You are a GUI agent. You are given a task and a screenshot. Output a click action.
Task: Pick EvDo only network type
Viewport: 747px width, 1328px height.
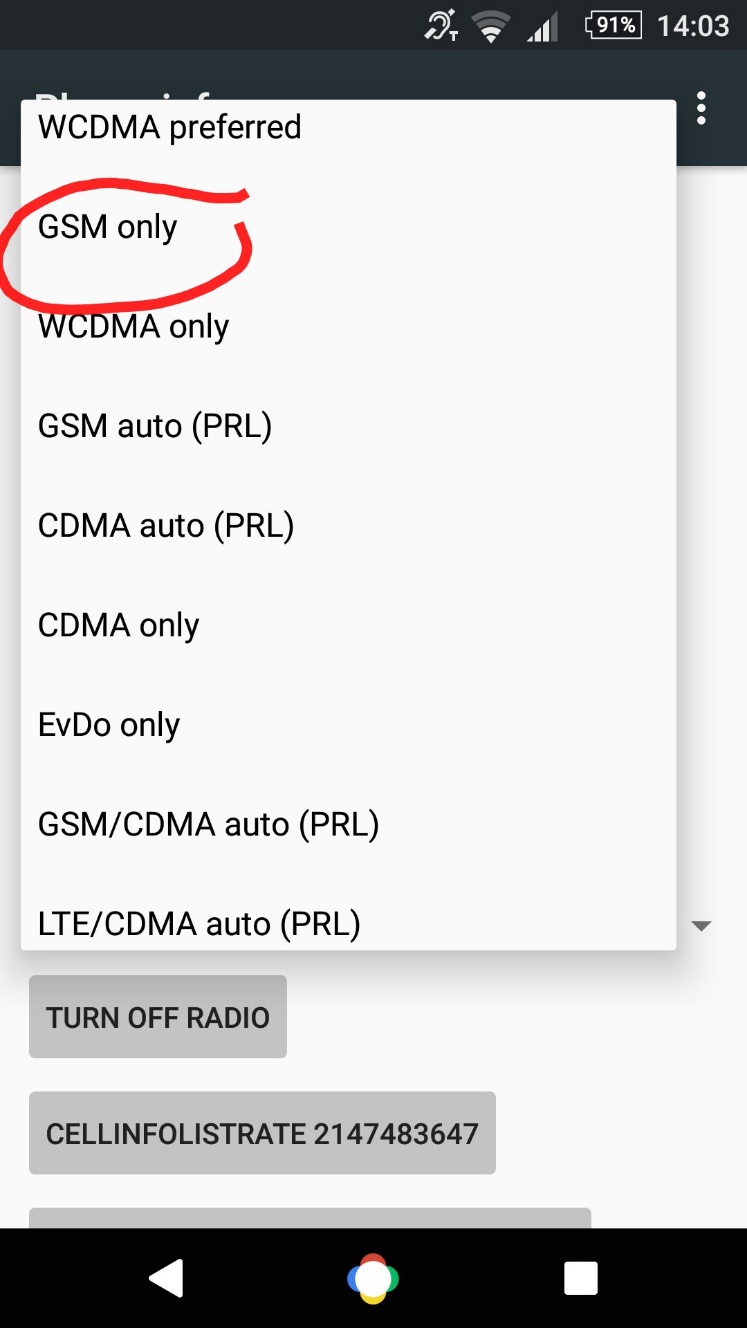[348, 725]
